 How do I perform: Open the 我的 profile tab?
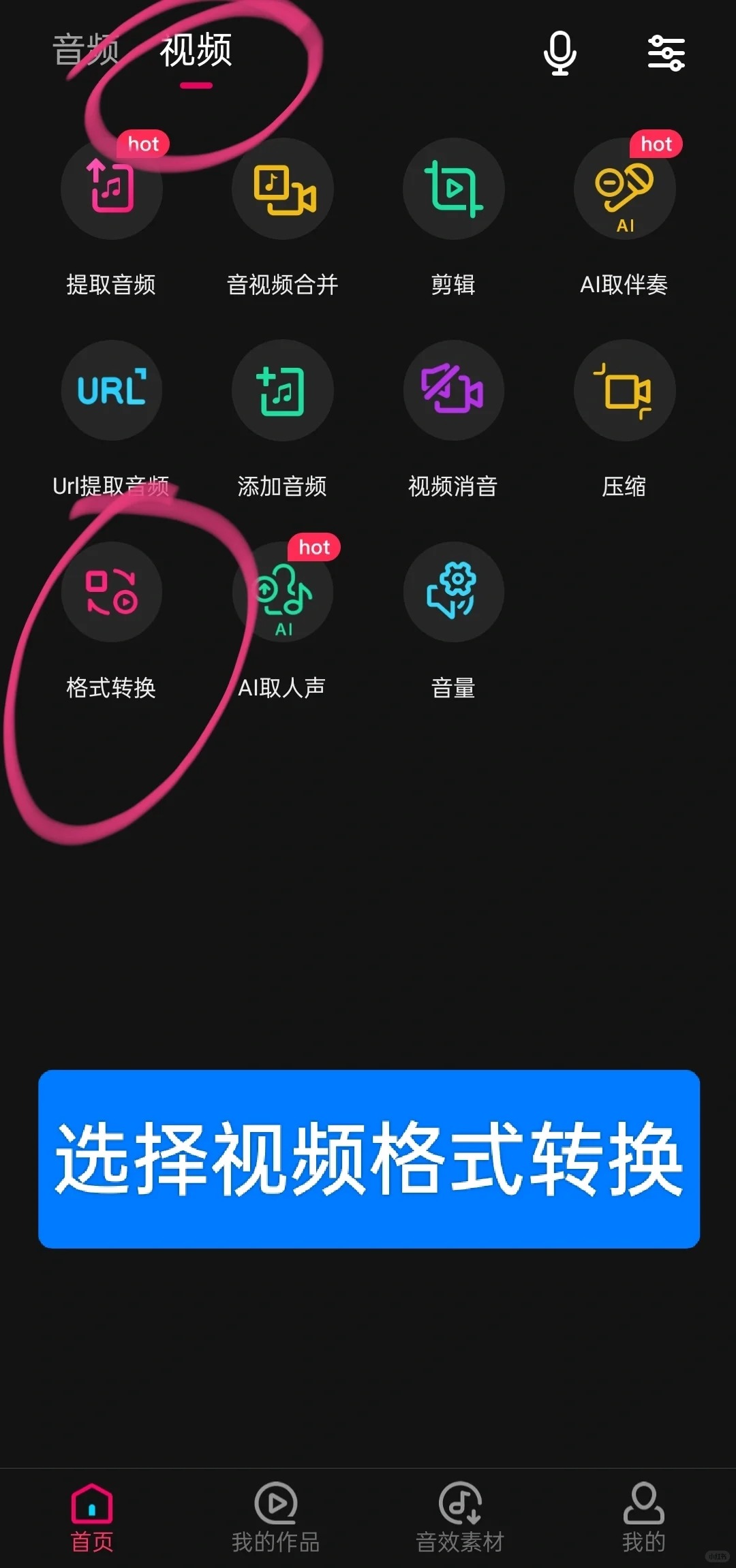[643, 1516]
